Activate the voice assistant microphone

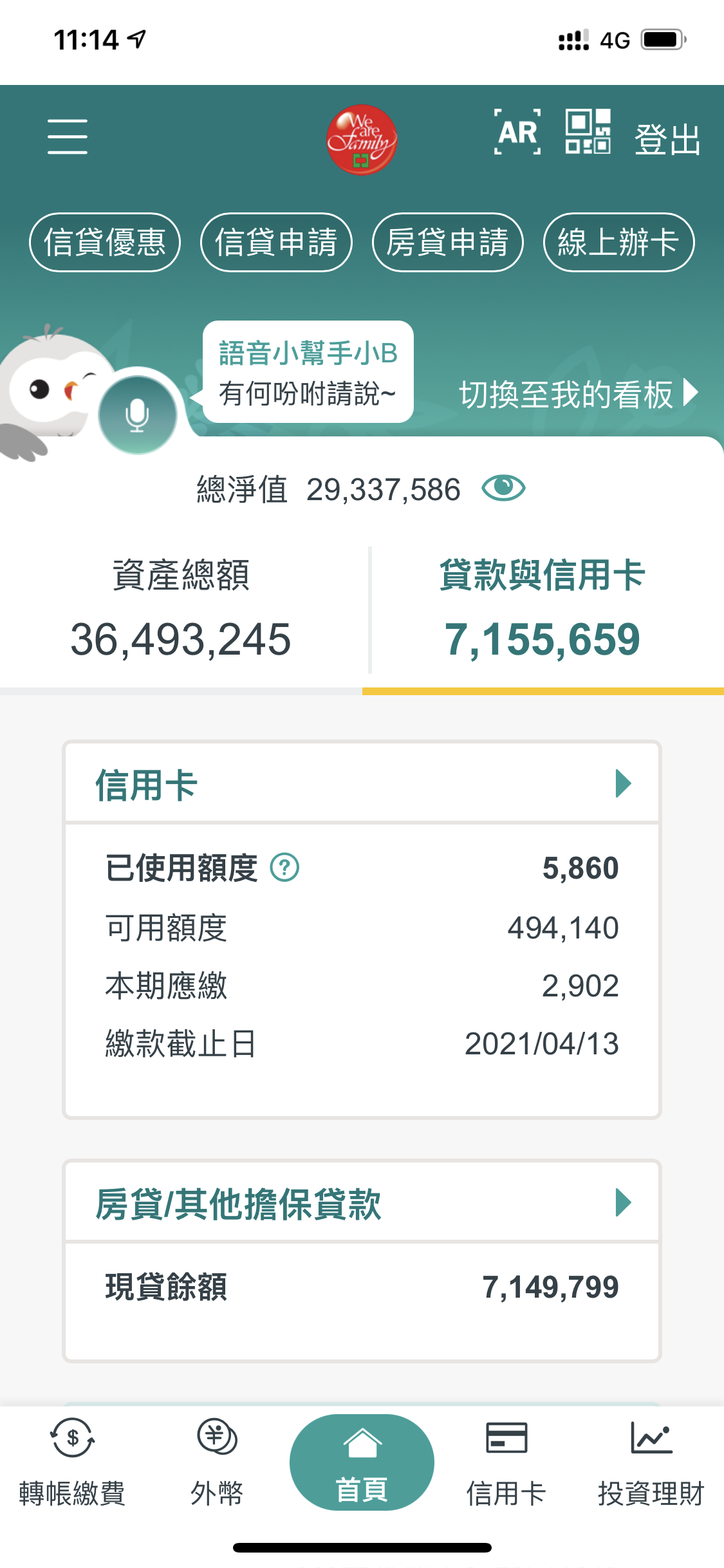(x=137, y=415)
